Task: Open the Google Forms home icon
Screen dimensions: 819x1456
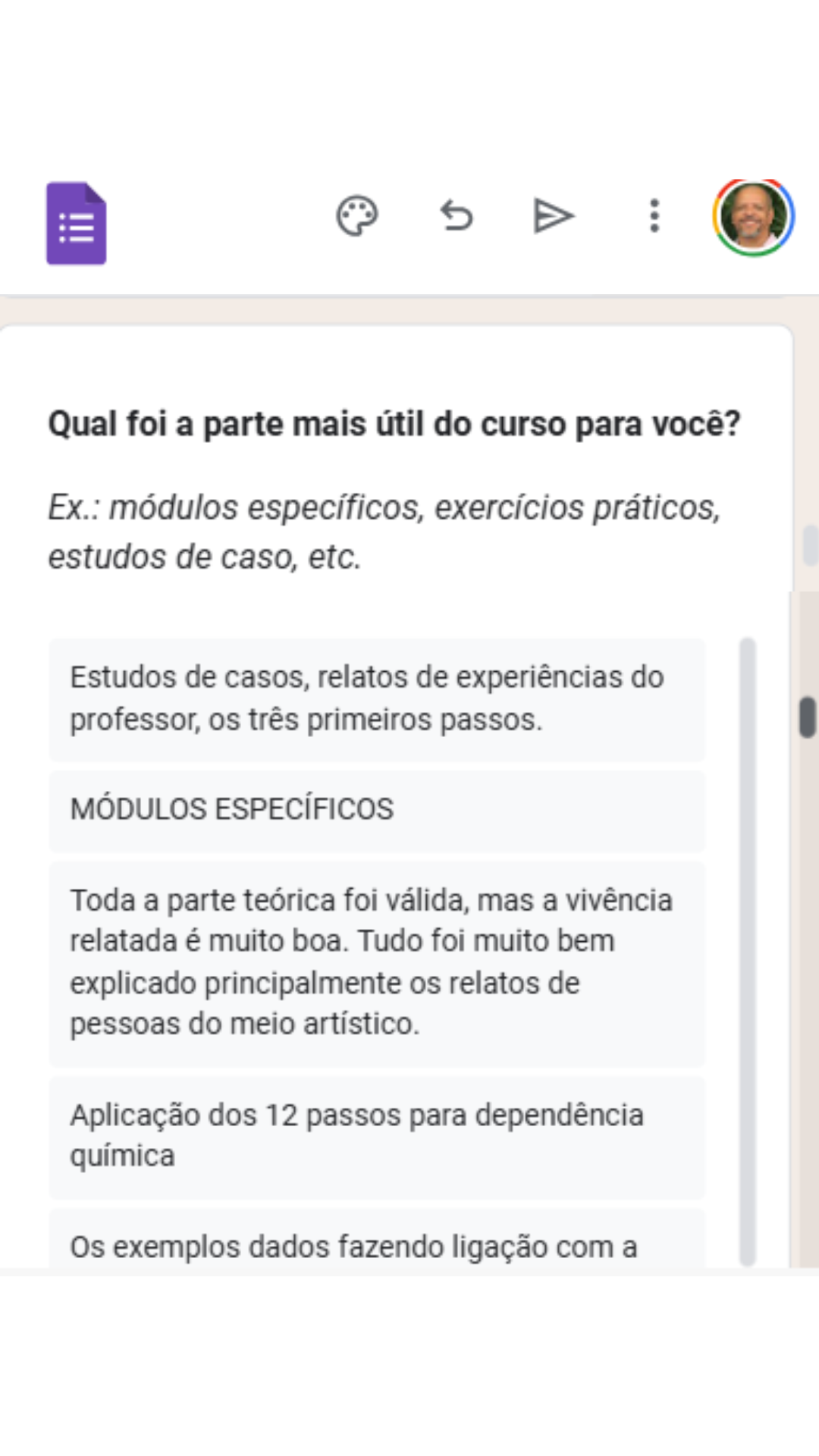Action: click(77, 224)
